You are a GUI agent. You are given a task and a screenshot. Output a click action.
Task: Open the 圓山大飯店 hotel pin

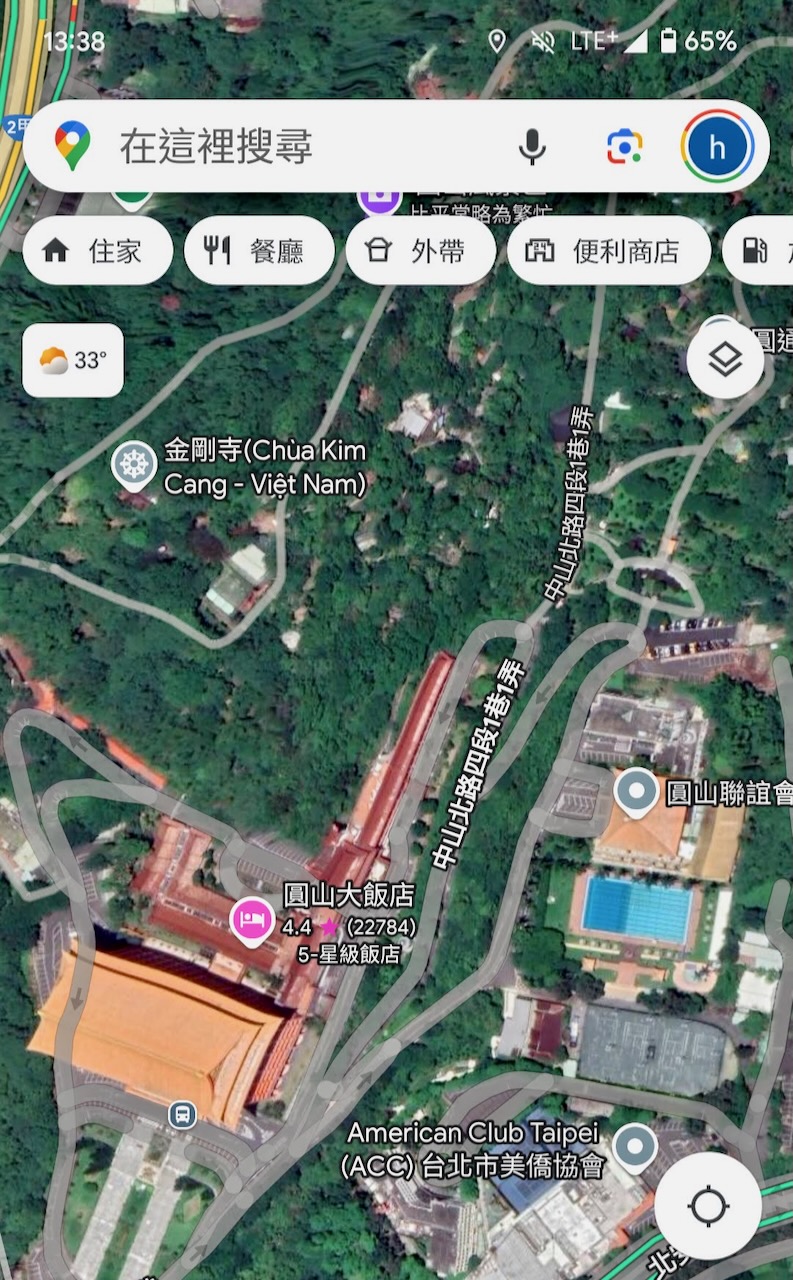[x=251, y=920]
